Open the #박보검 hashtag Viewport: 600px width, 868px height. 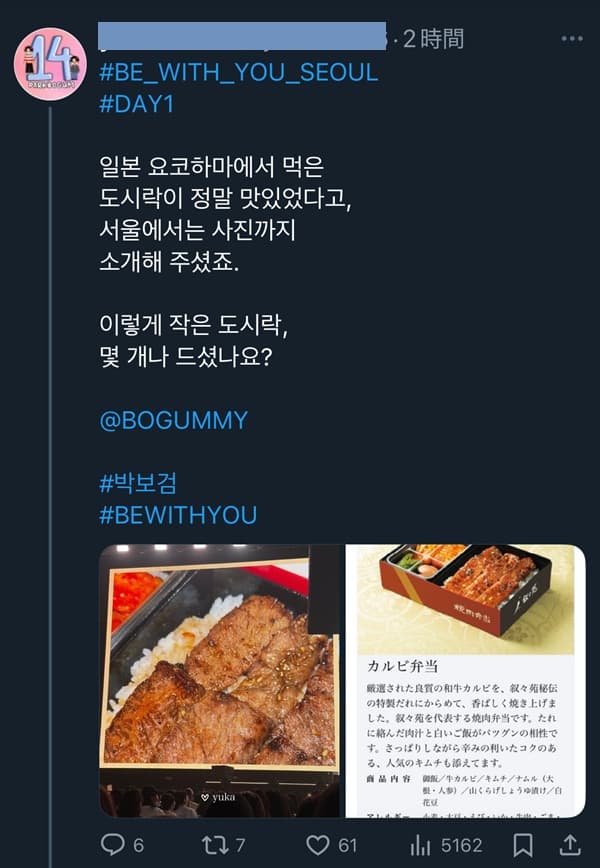(138, 484)
